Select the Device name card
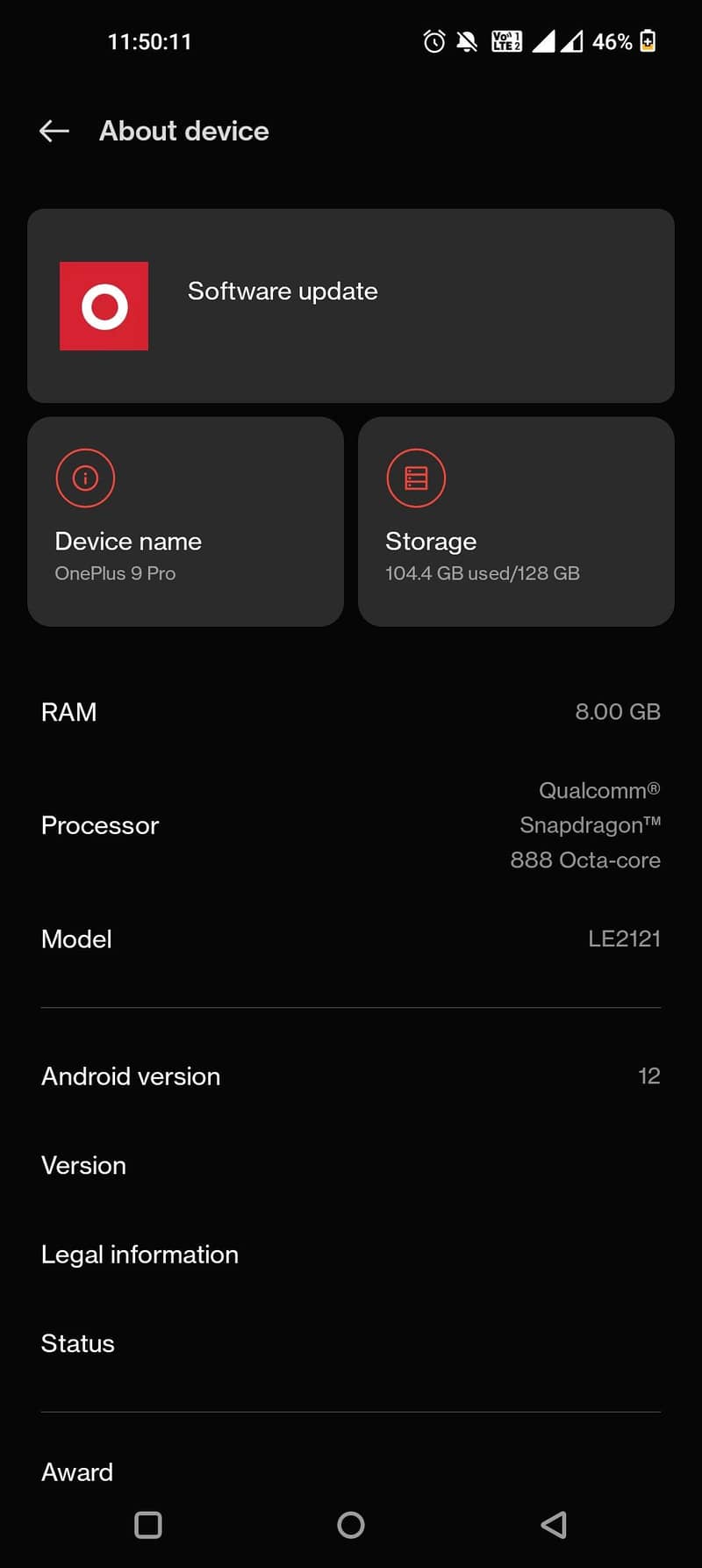The image size is (702, 1568). [x=185, y=521]
